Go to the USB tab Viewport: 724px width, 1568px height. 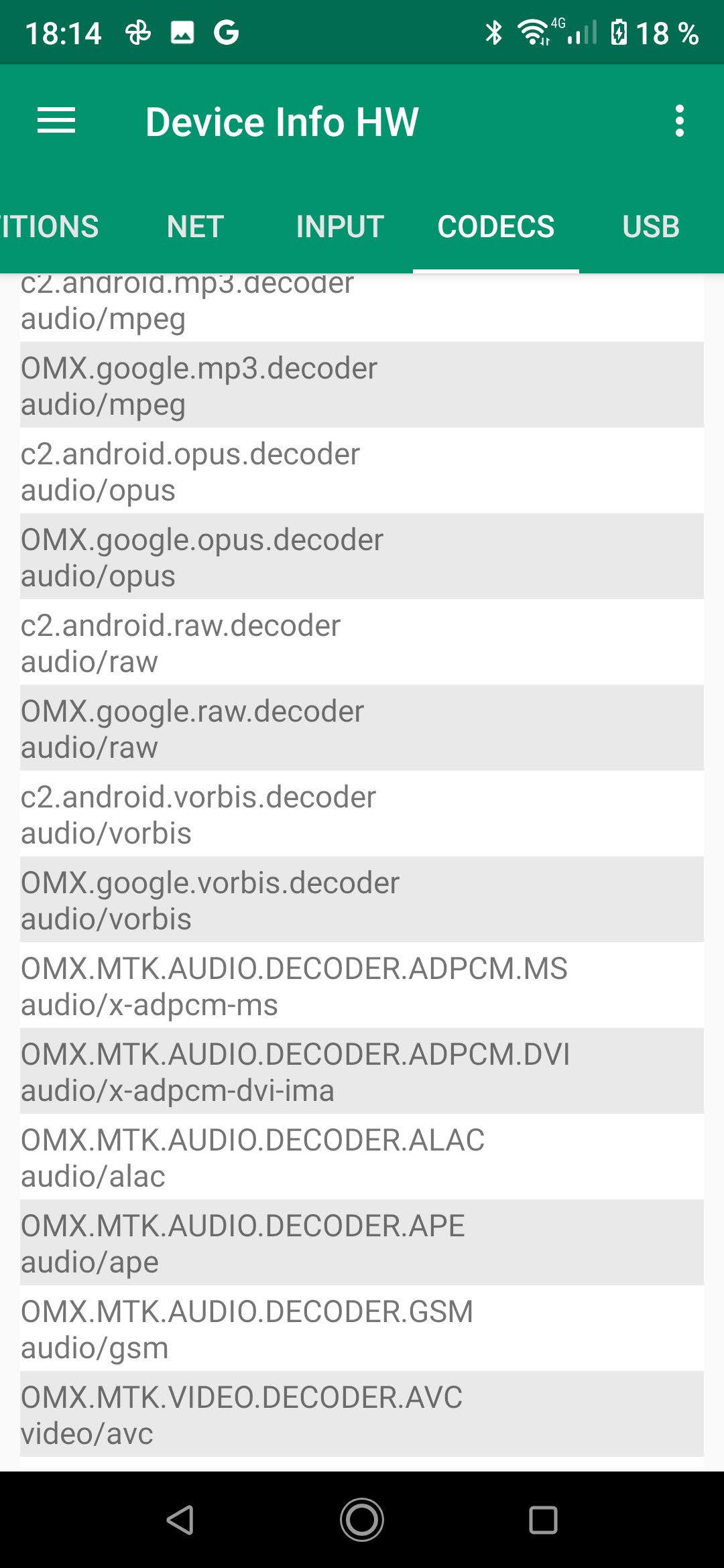(650, 226)
